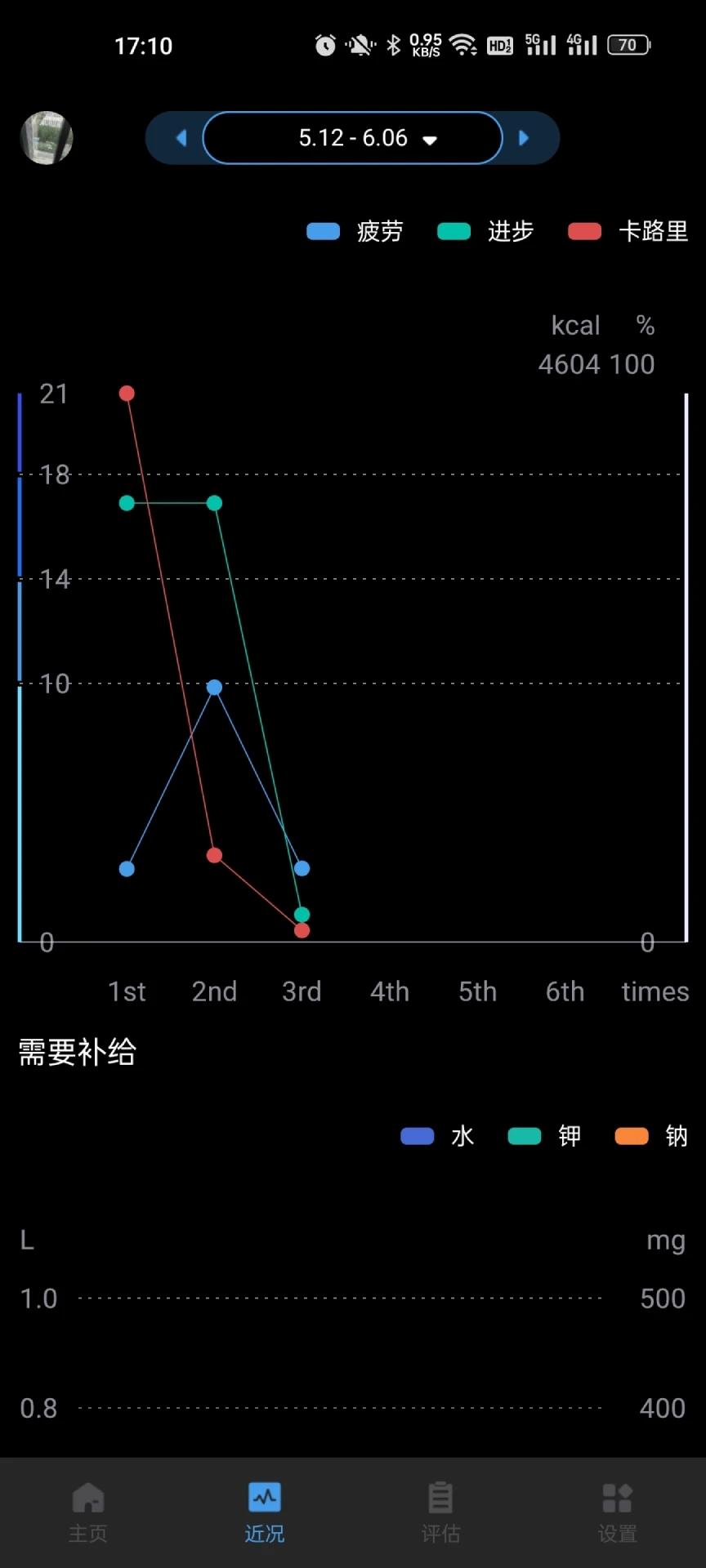Toggle the 卡路里 legend series
The image size is (706, 1568).
tap(628, 232)
